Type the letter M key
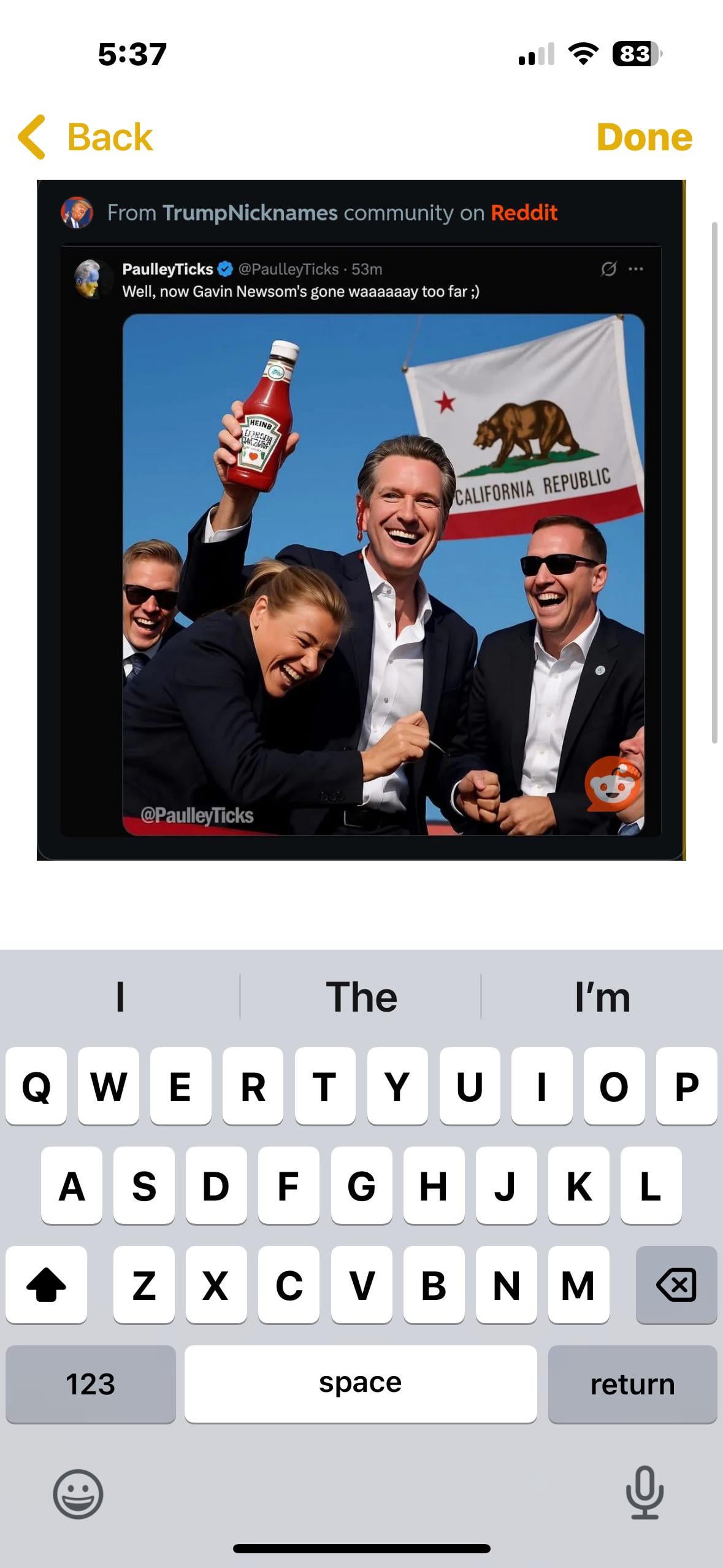The image size is (723, 1568). point(578,1284)
